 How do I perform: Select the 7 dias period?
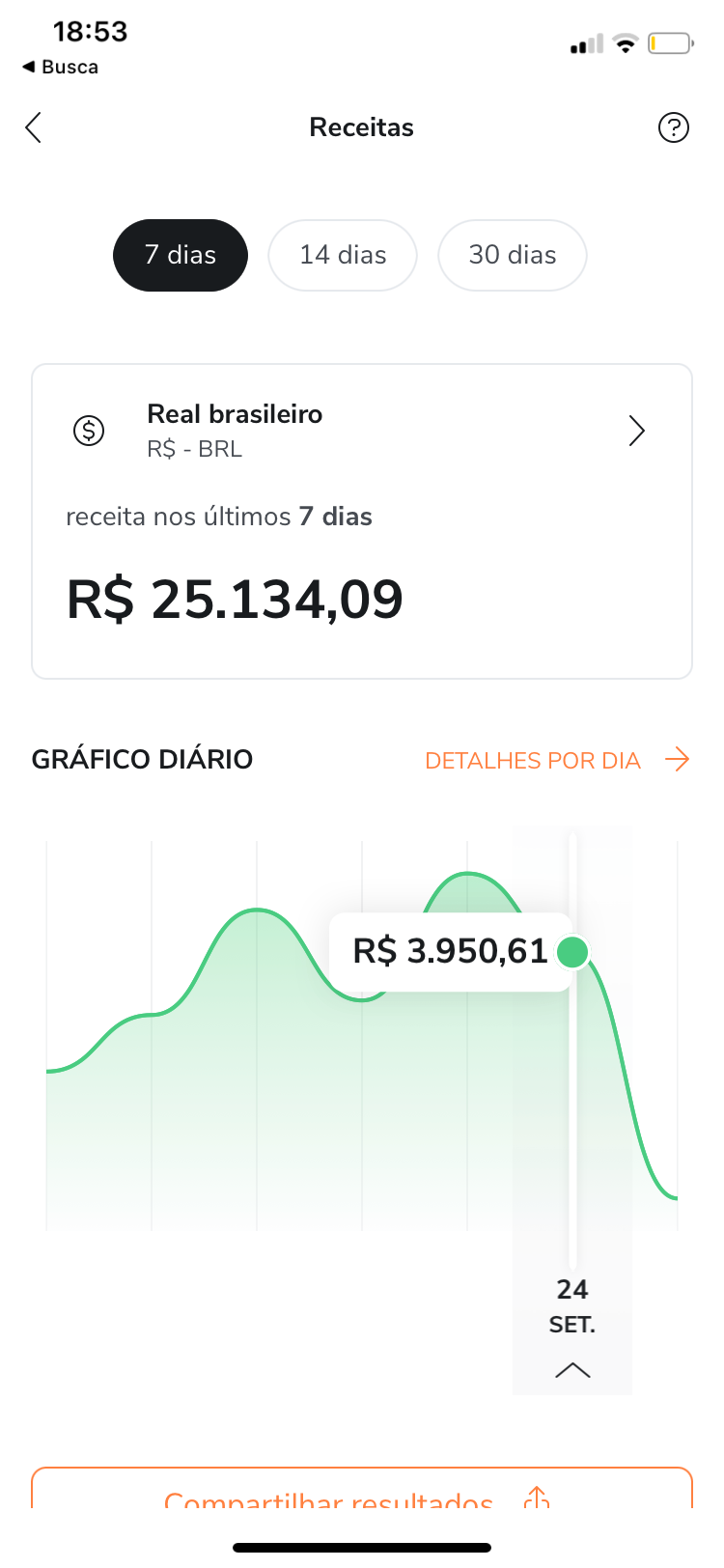pos(181,255)
